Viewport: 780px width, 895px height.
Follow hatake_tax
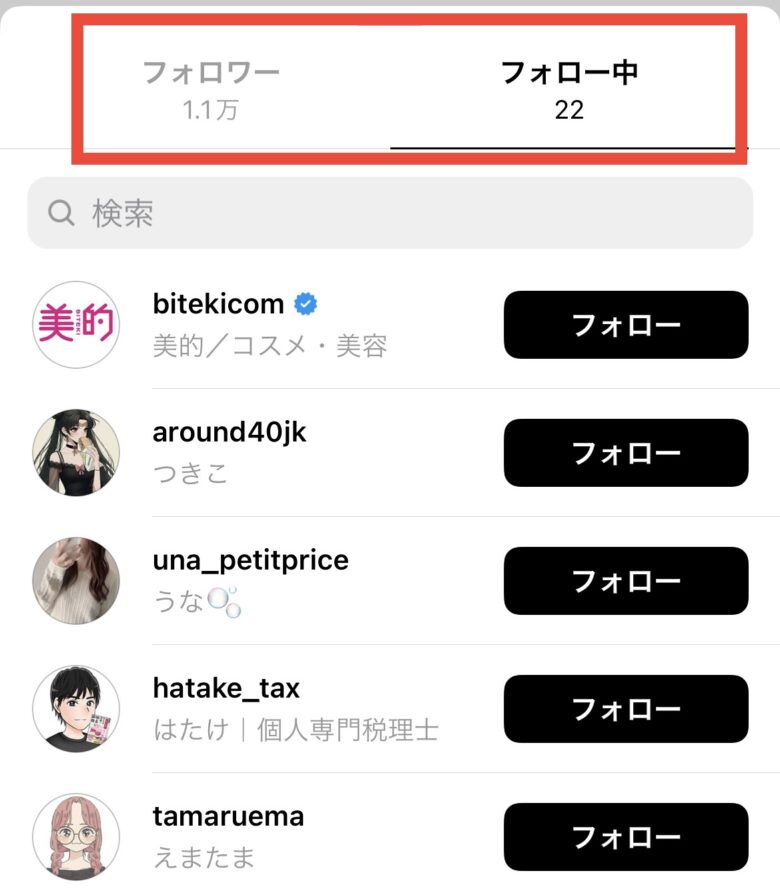coord(626,709)
